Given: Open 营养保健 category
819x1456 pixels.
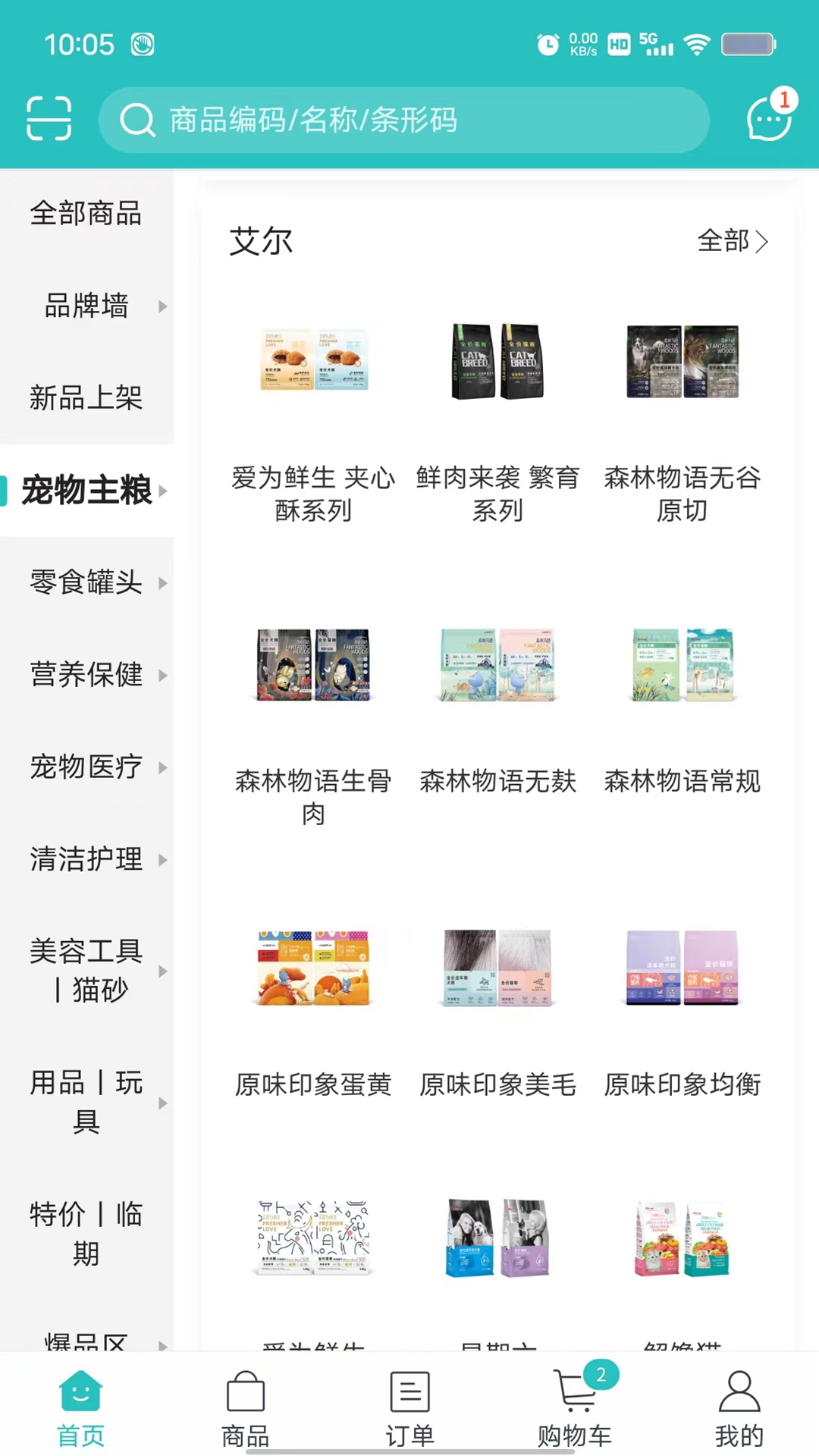Looking at the screenshot, I should (x=86, y=674).
